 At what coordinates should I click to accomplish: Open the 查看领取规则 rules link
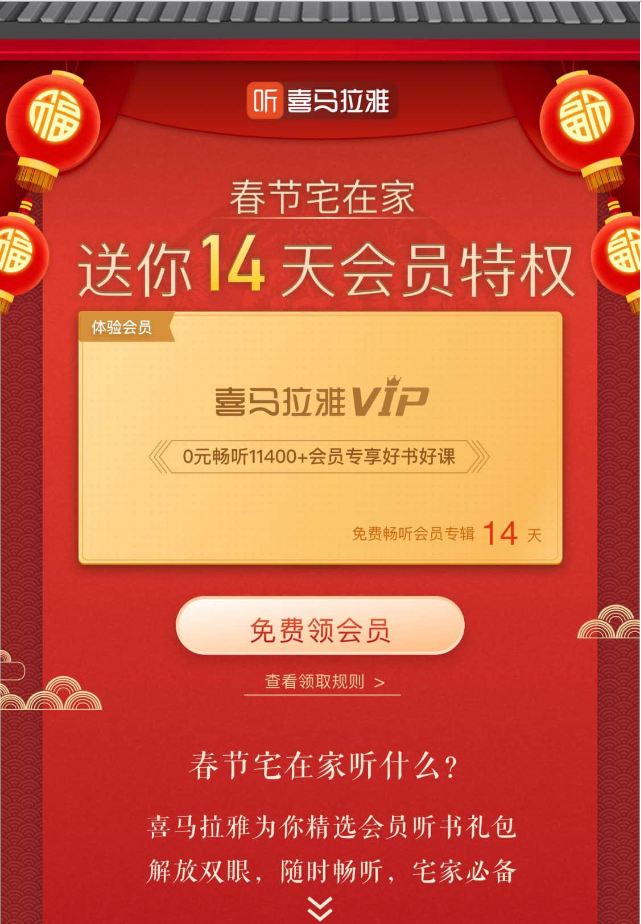pyautogui.click(x=324, y=682)
